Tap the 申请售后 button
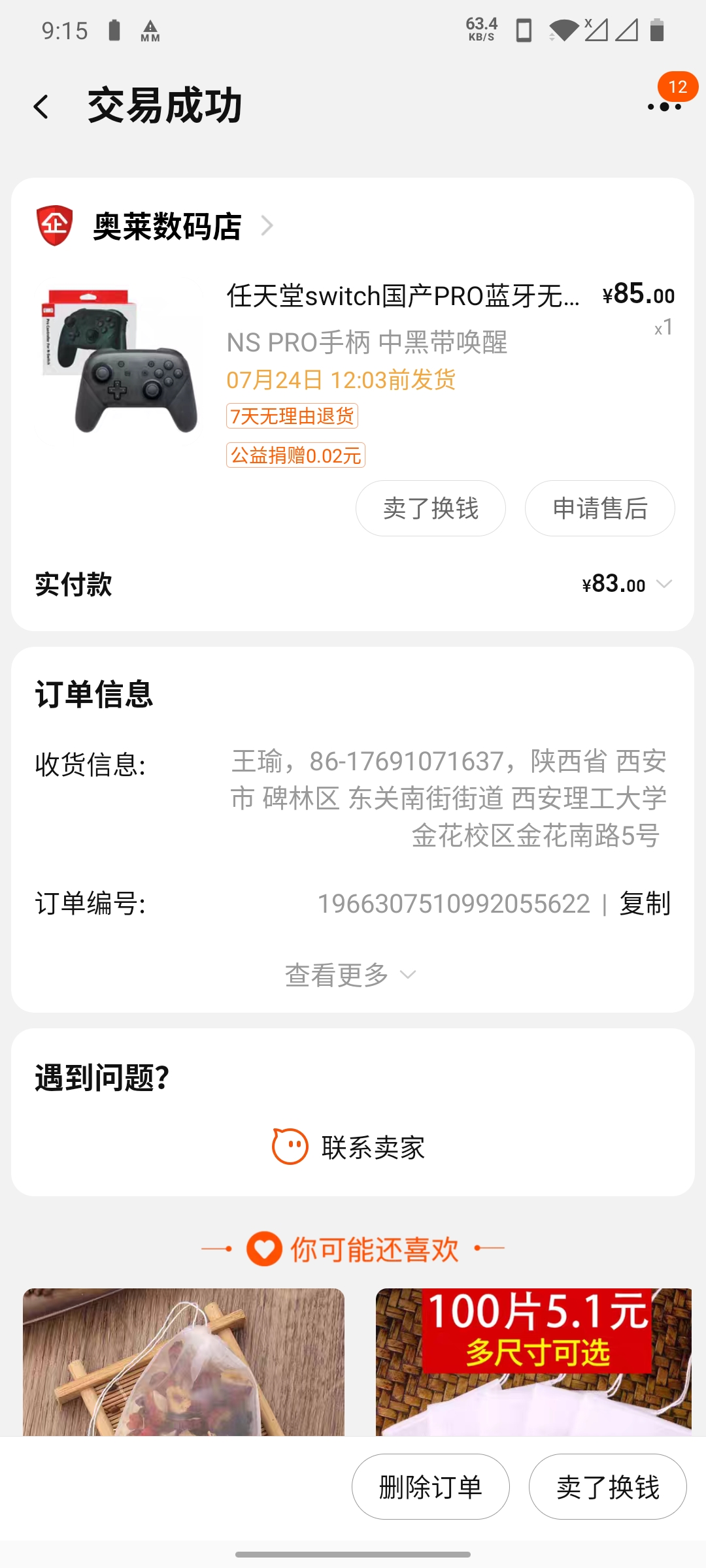 pyautogui.click(x=599, y=508)
